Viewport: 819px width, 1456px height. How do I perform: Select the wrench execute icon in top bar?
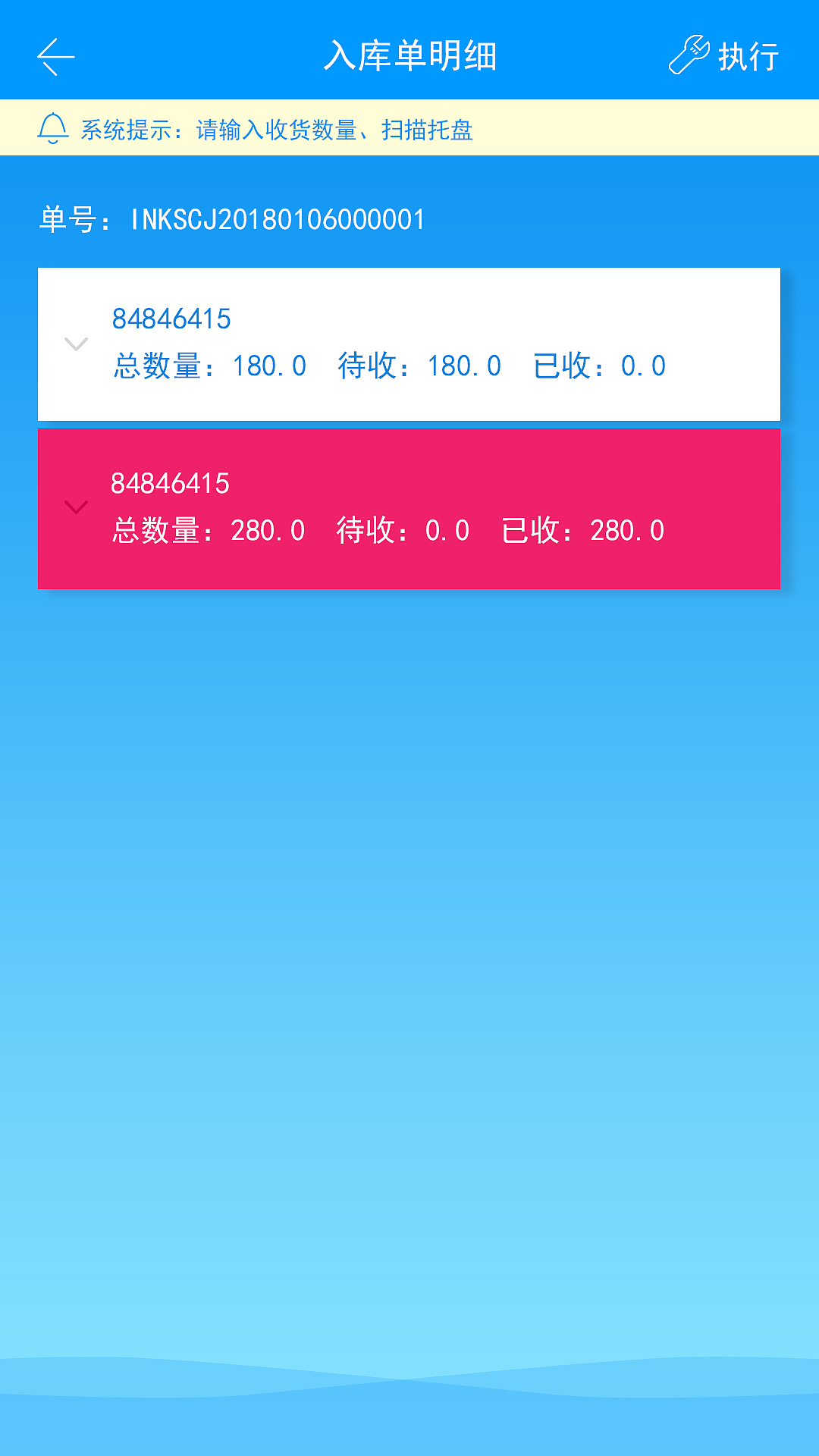tap(689, 53)
